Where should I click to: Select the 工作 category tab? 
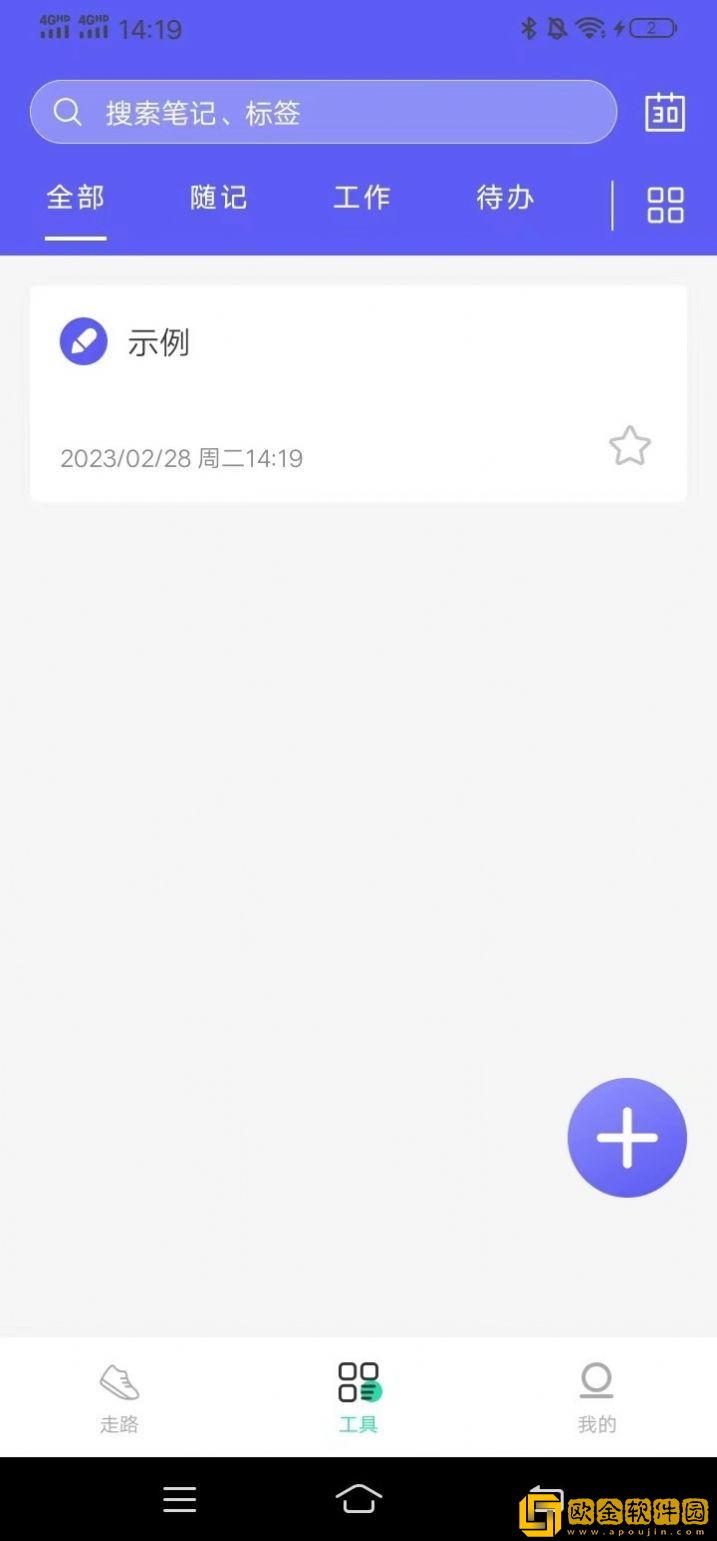pyautogui.click(x=361, y=198)
